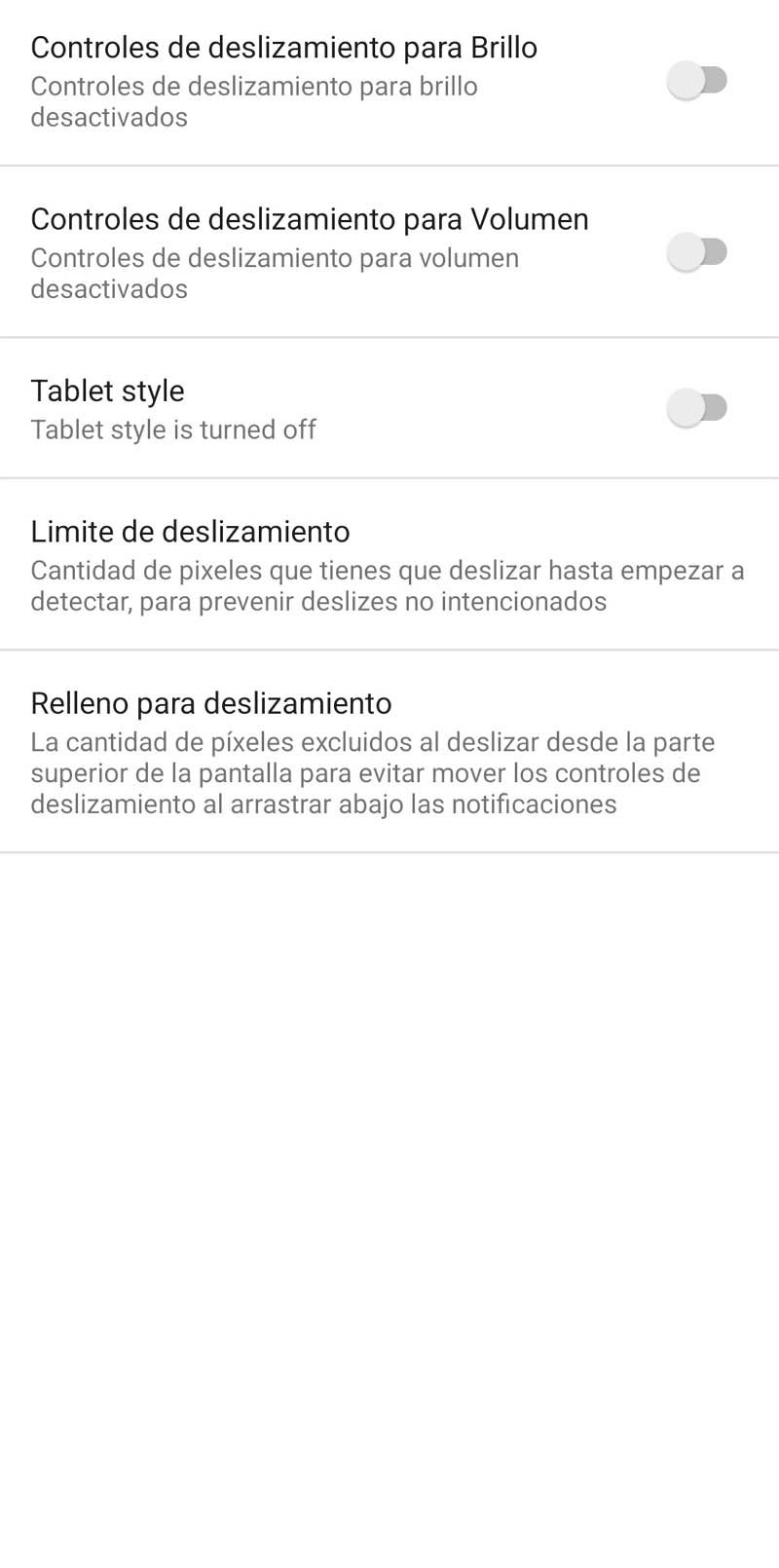Tap the 'Controles de deslizamiento para Brillo' title
This screenshot has height=1568, width=779.
[285, 47]
